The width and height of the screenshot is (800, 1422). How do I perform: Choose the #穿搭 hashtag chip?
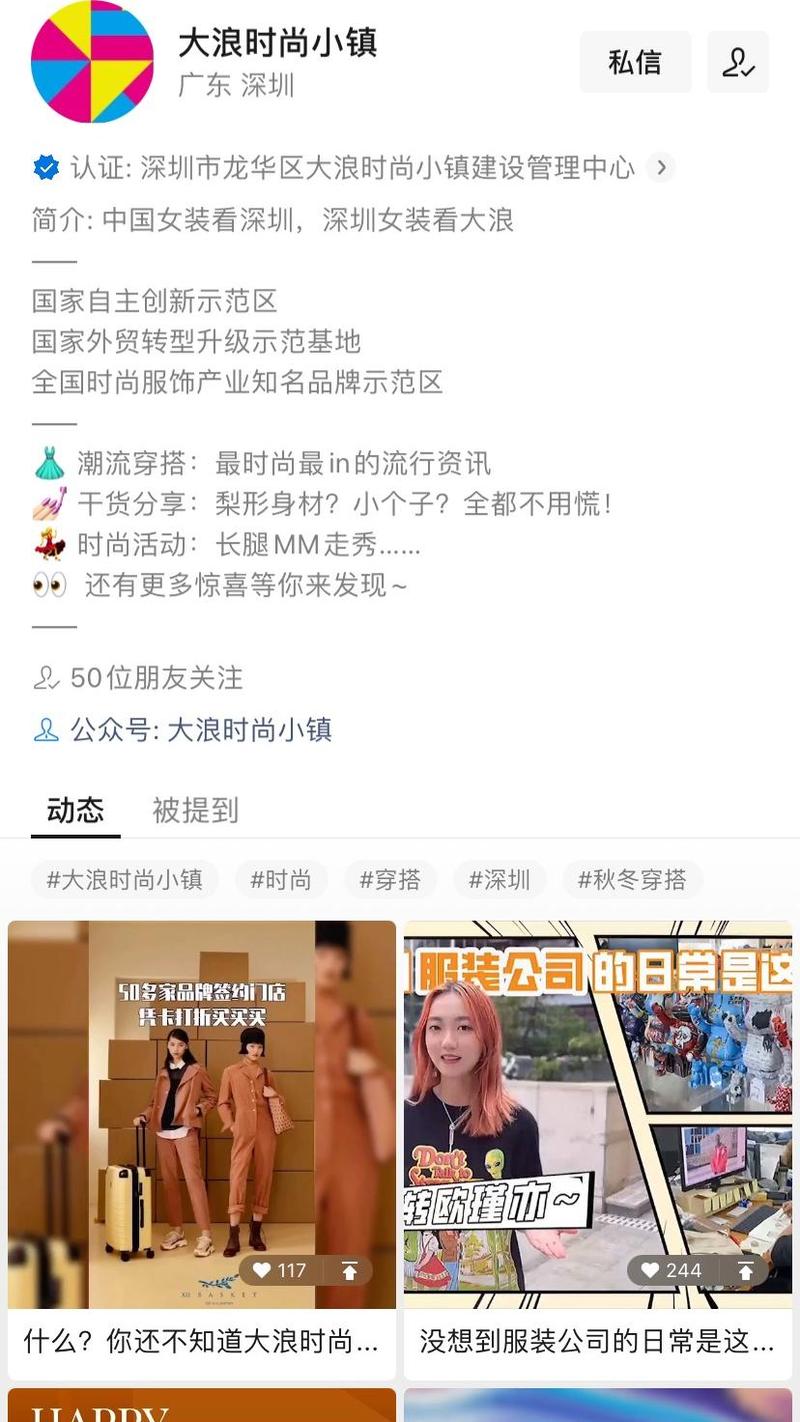390,880
